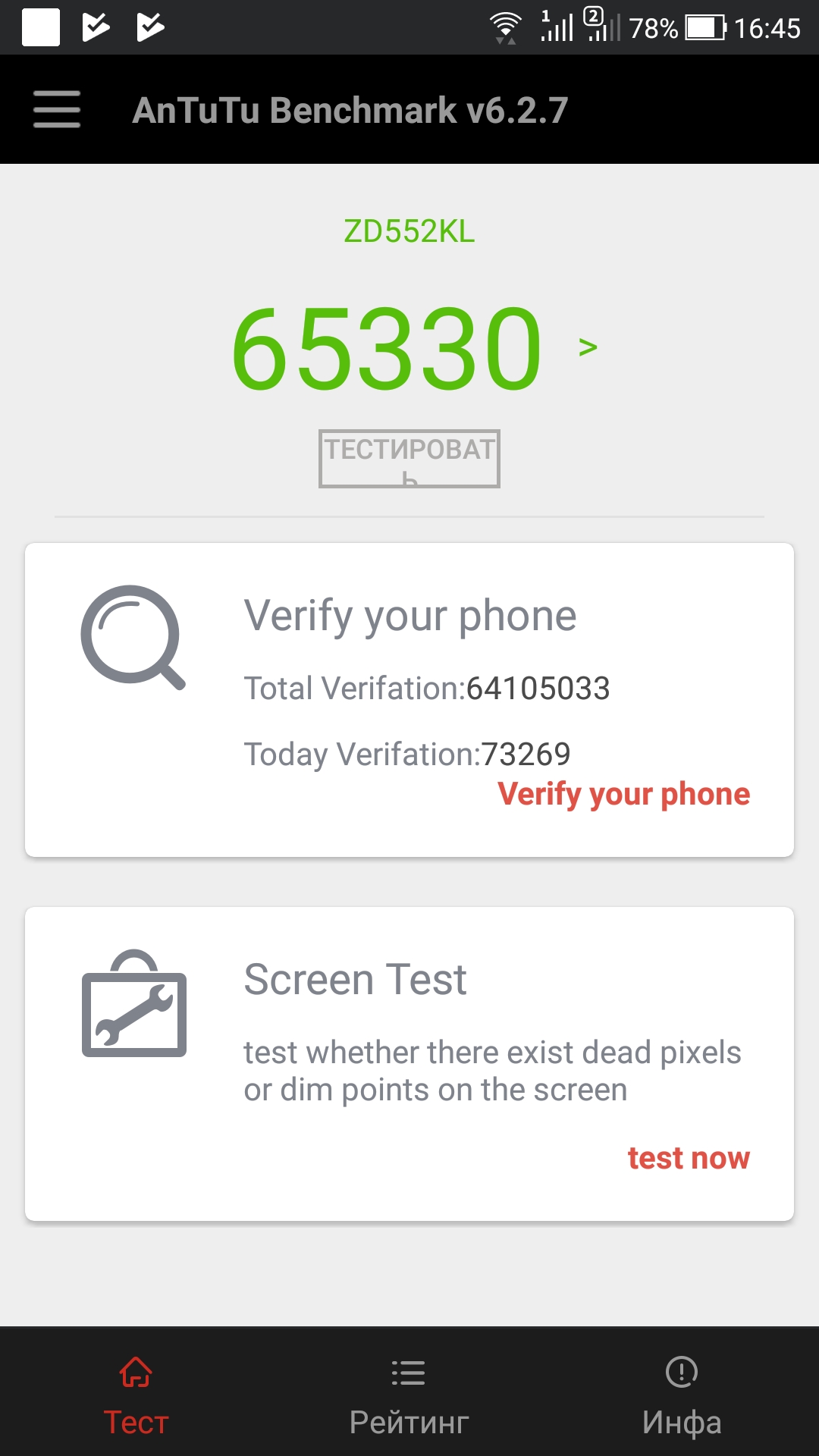
Task: Tap the ТЕСТИРОВАТЬ button to run benchmark
Action: [409, 458]
